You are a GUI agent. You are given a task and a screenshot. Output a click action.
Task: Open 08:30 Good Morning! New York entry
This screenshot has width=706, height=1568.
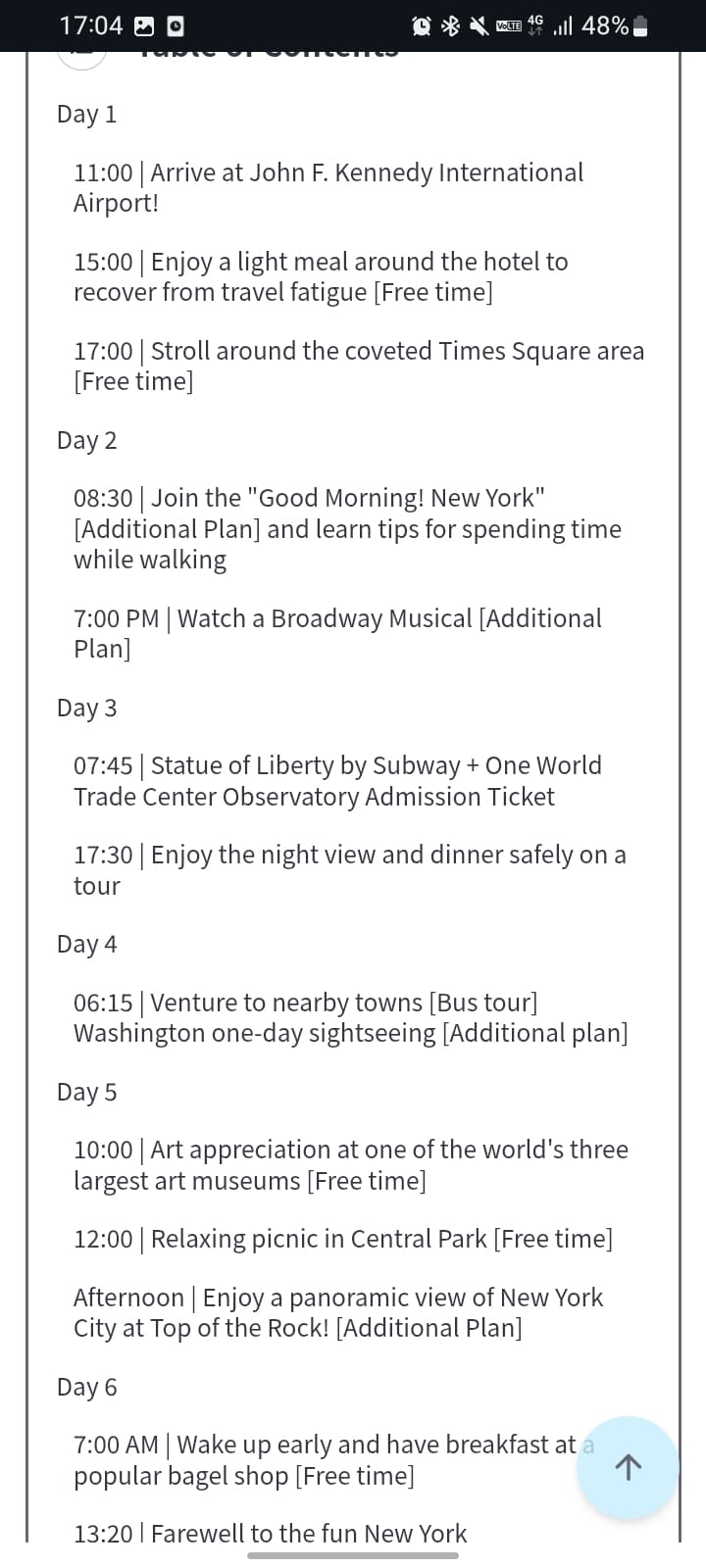point(347,528)
